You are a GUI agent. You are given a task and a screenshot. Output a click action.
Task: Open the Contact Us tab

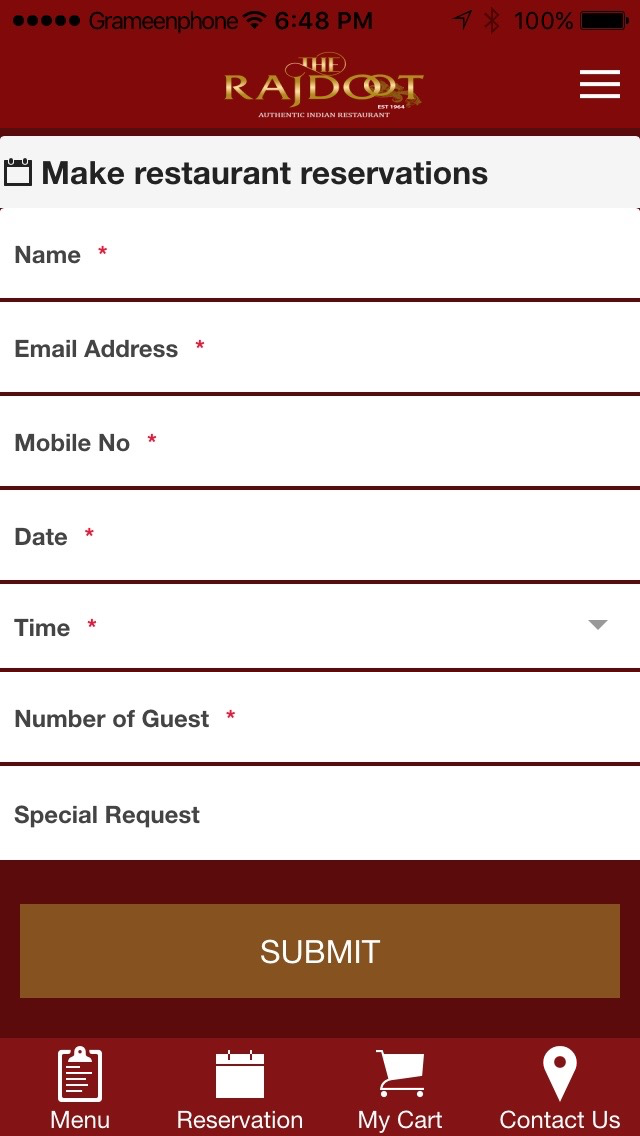pyautogui.click(x=560, y=1088)
